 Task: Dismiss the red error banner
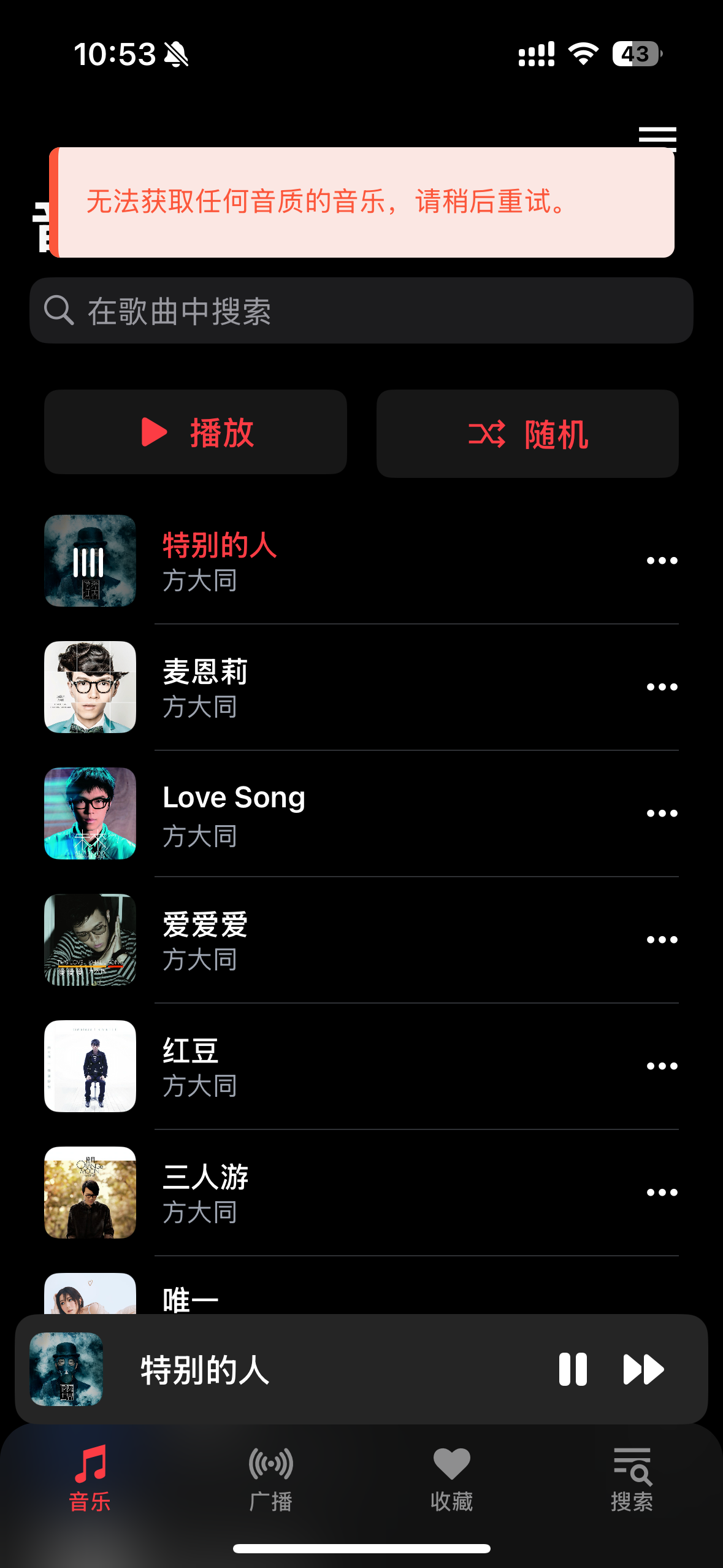click(x=362, y=202)
